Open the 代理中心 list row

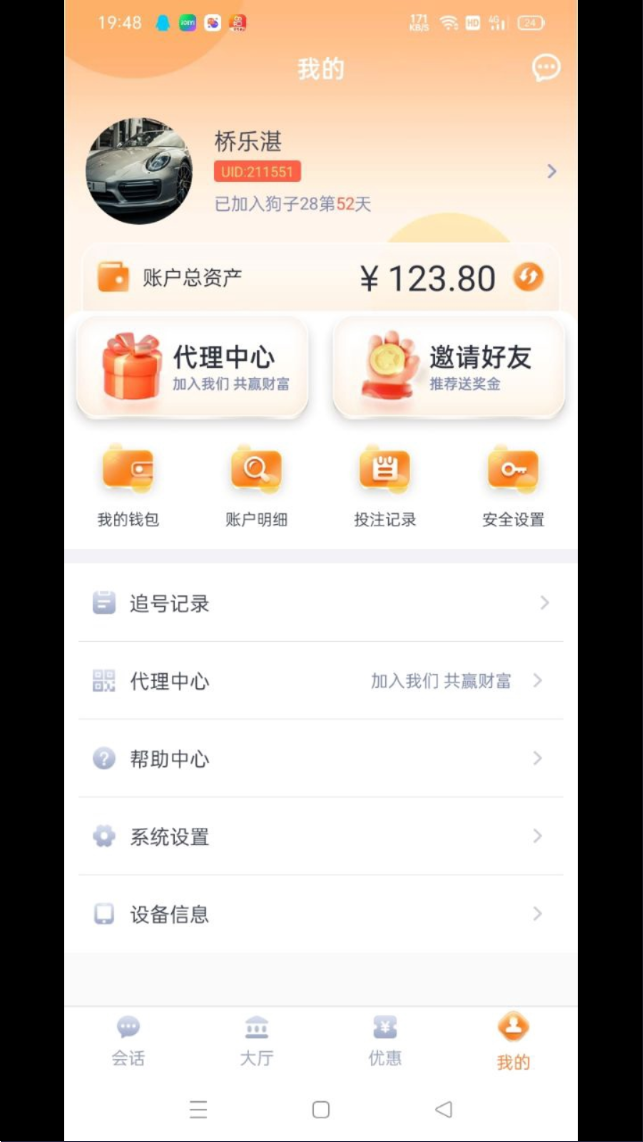[x=321, y=681]
